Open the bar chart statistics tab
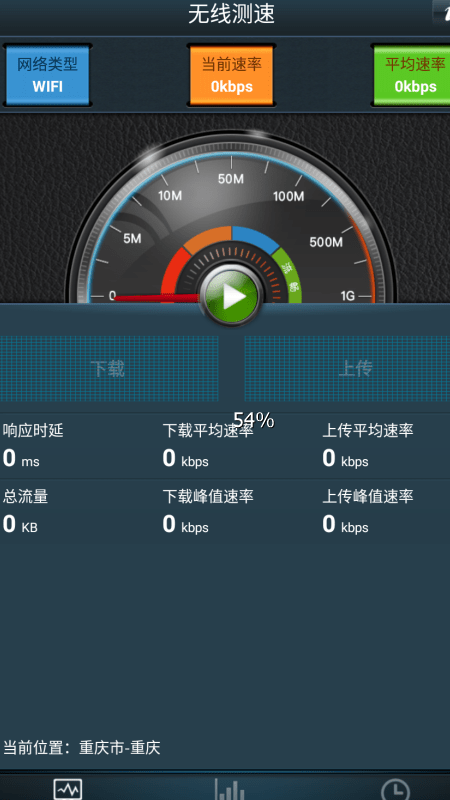The width and height of the screenshot is (450, 800). [229, 789]
